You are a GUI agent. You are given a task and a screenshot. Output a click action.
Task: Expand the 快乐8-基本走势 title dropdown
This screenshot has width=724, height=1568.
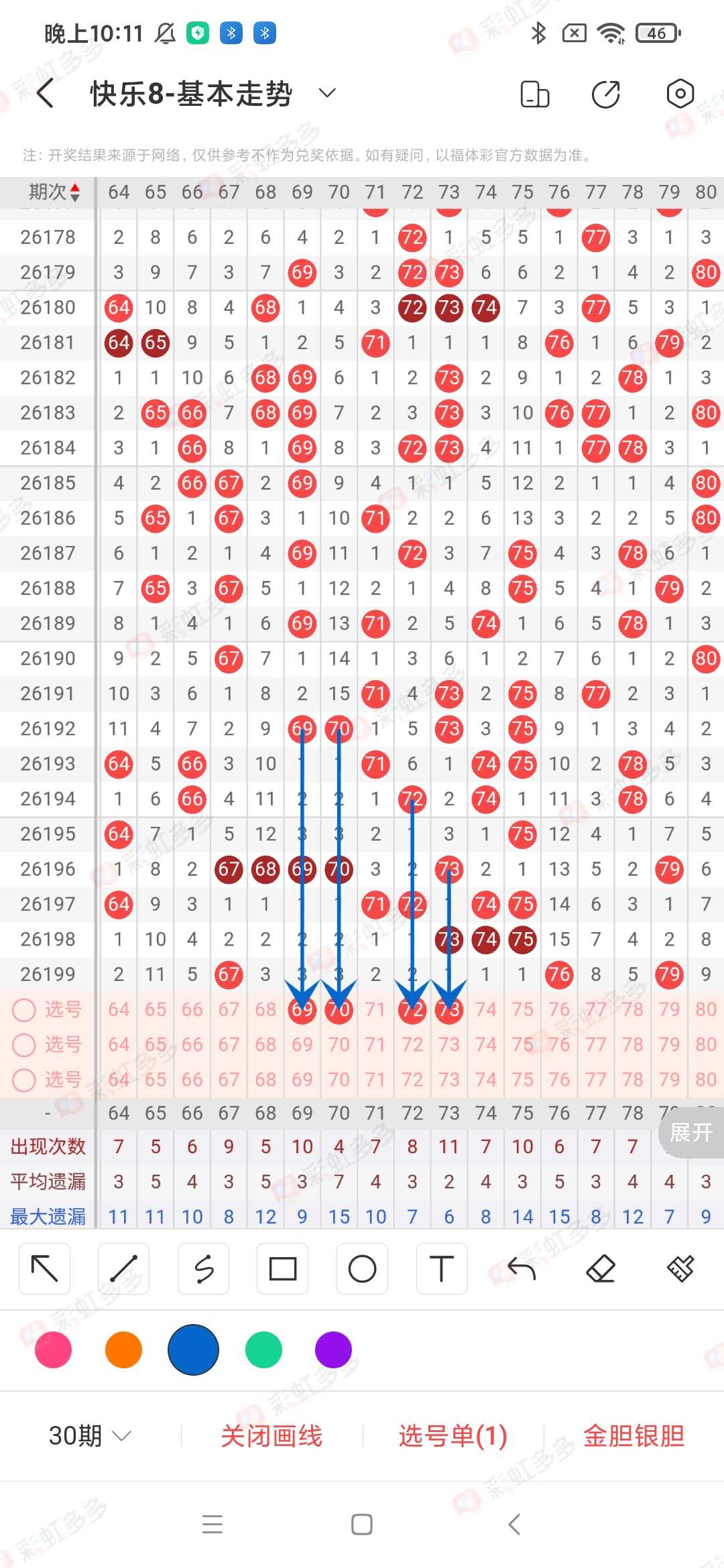[x=327, y=93]
